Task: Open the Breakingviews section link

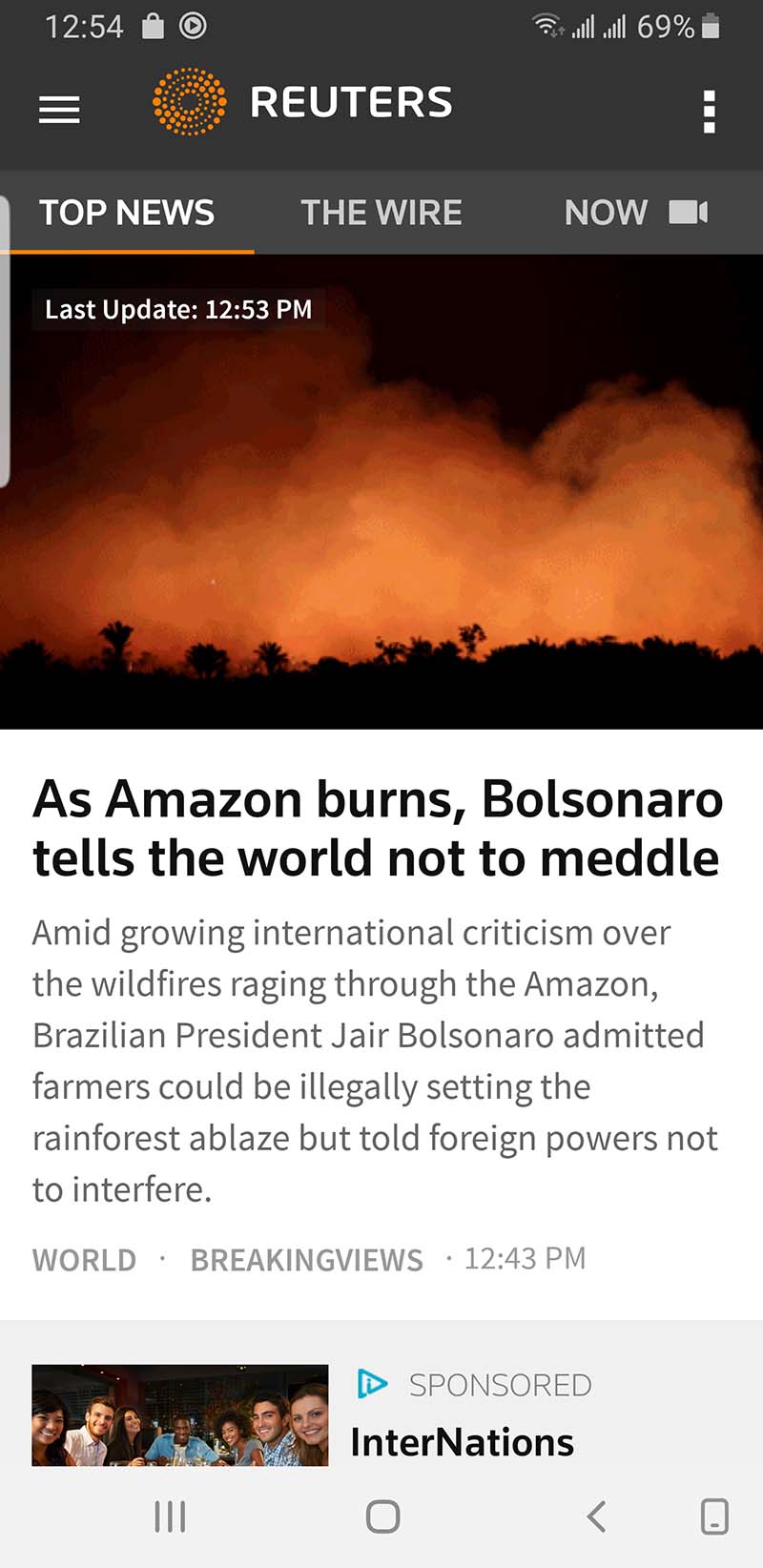Action: [x=306, y=1260]
